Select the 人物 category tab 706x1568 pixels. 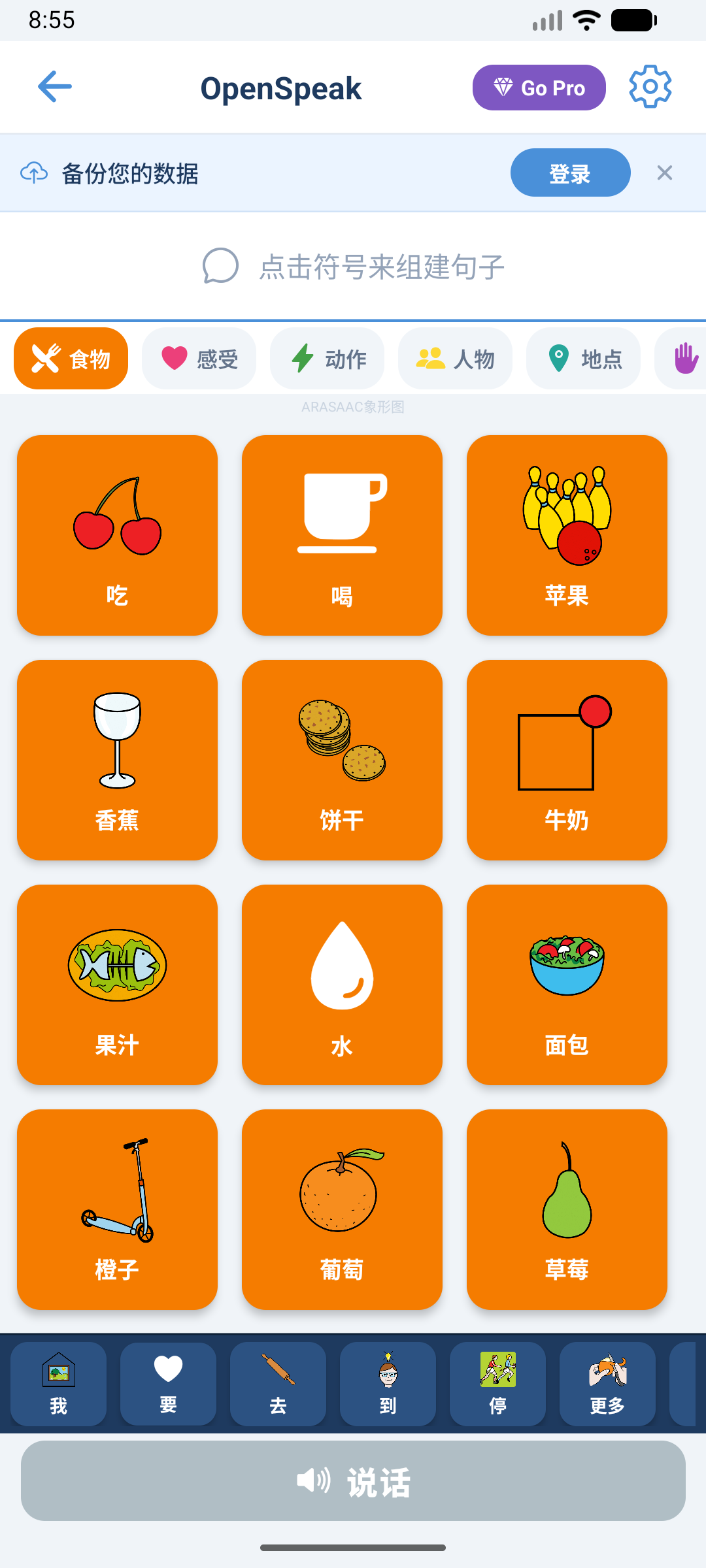(x=455, y=358)
